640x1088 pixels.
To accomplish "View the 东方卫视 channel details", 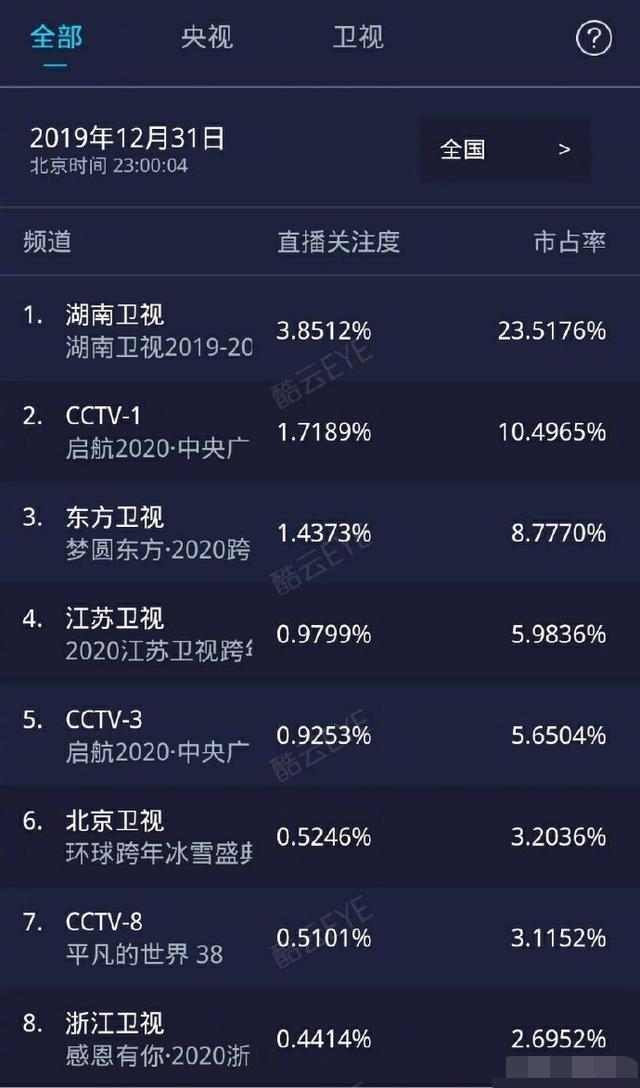I will pos(320,533).
